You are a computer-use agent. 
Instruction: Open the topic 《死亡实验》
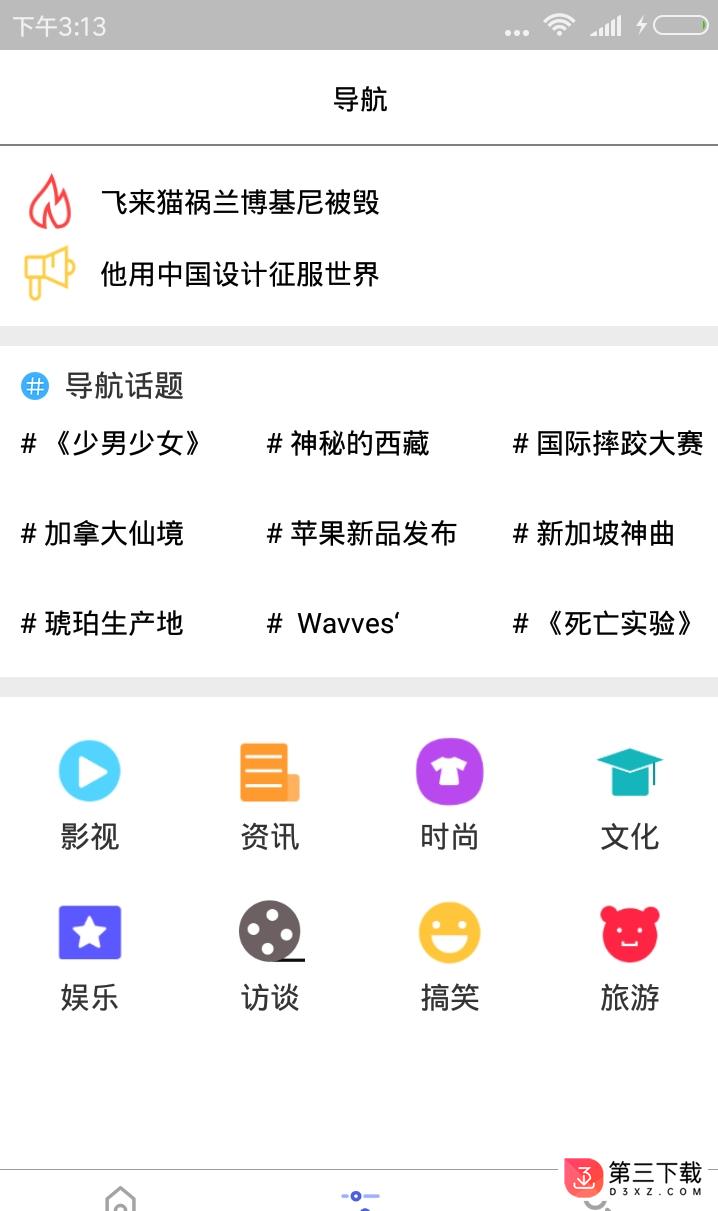(605, 623)
